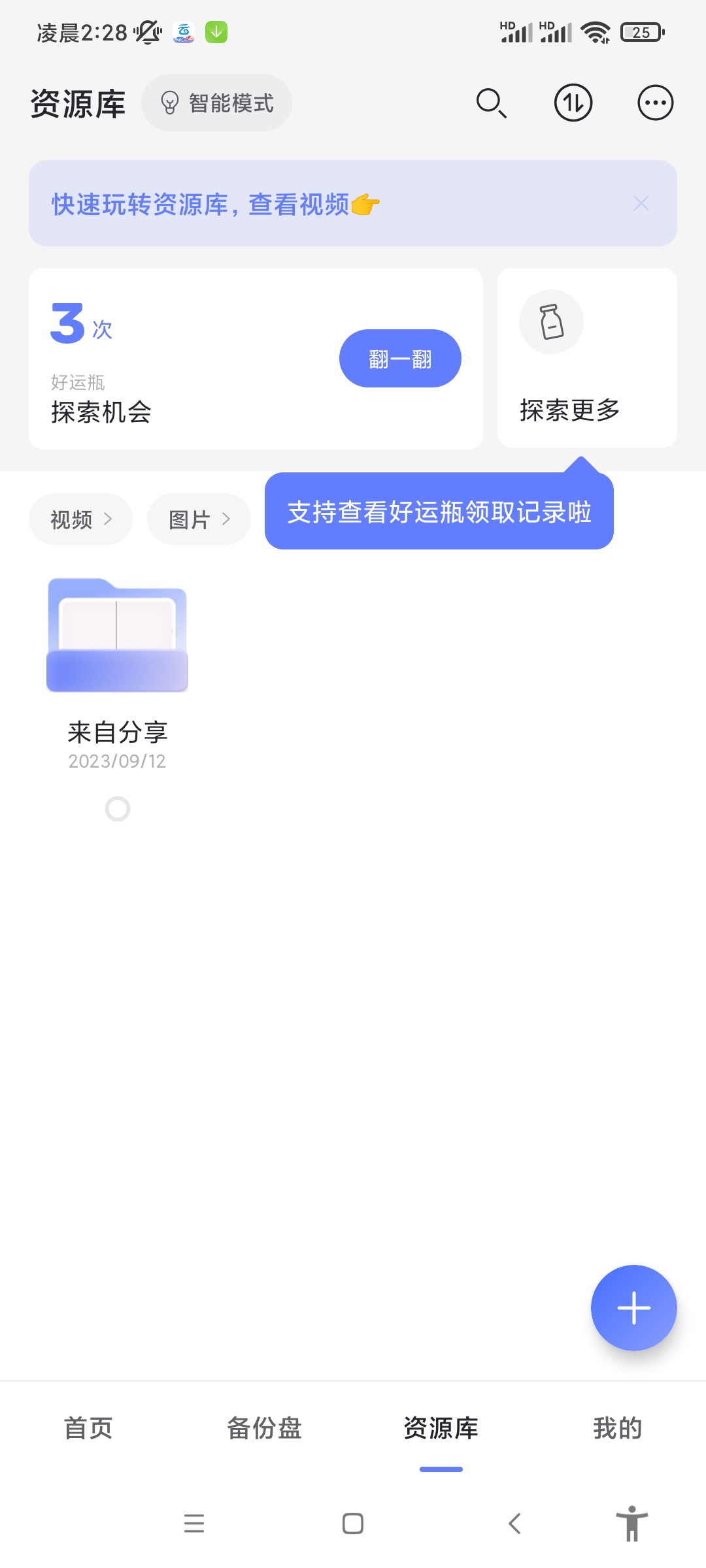Viewport: 706px width, 1568px height.
Task: Open the 快速玩转资源库 video banner
Action: tap(216, 204)
